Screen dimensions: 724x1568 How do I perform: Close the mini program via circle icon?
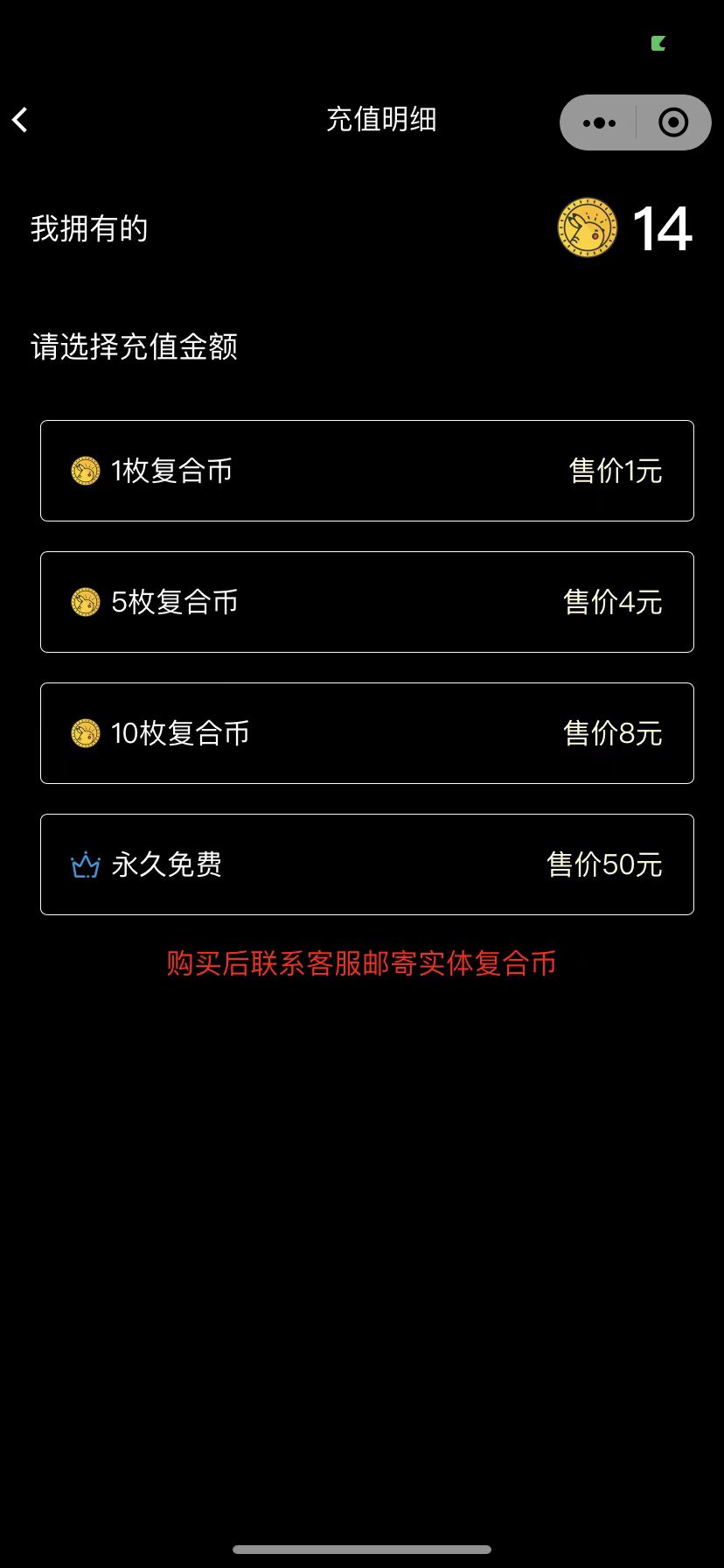(673, 122)
